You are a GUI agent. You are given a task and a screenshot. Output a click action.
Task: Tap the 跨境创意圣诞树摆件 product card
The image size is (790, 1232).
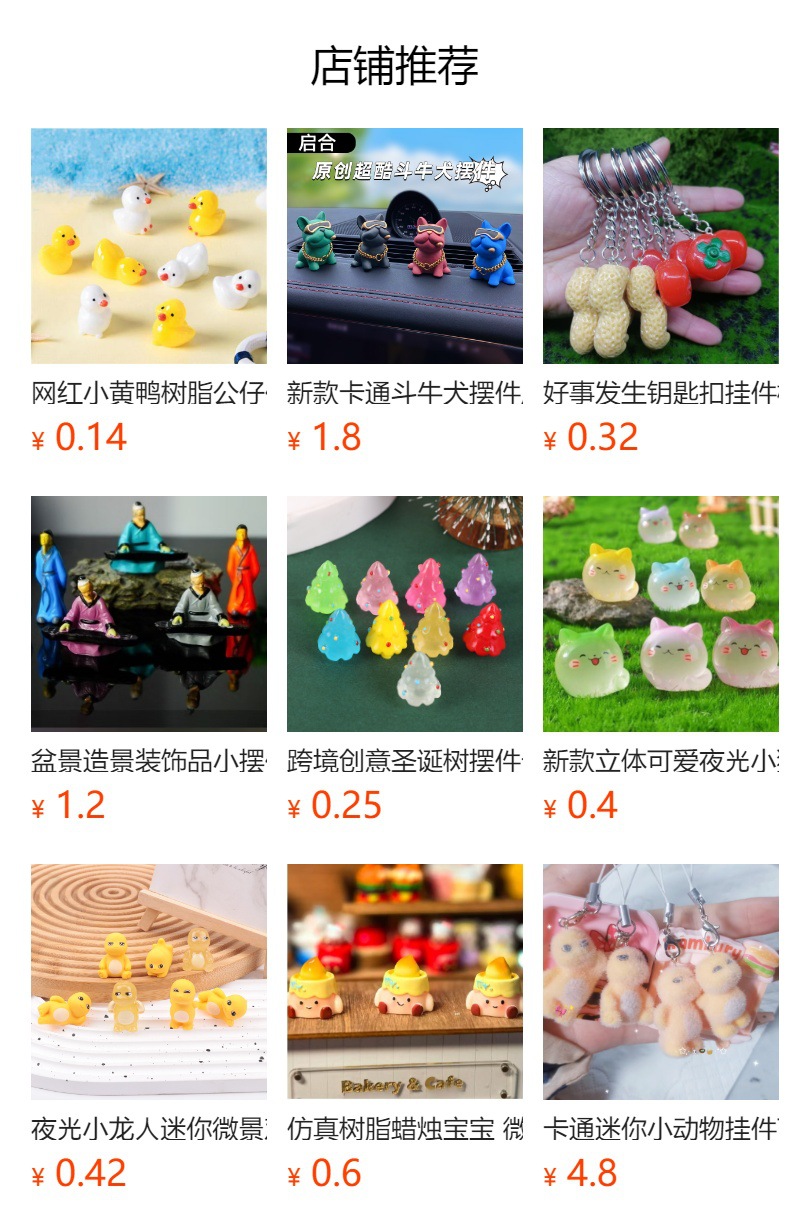(405, 614)
